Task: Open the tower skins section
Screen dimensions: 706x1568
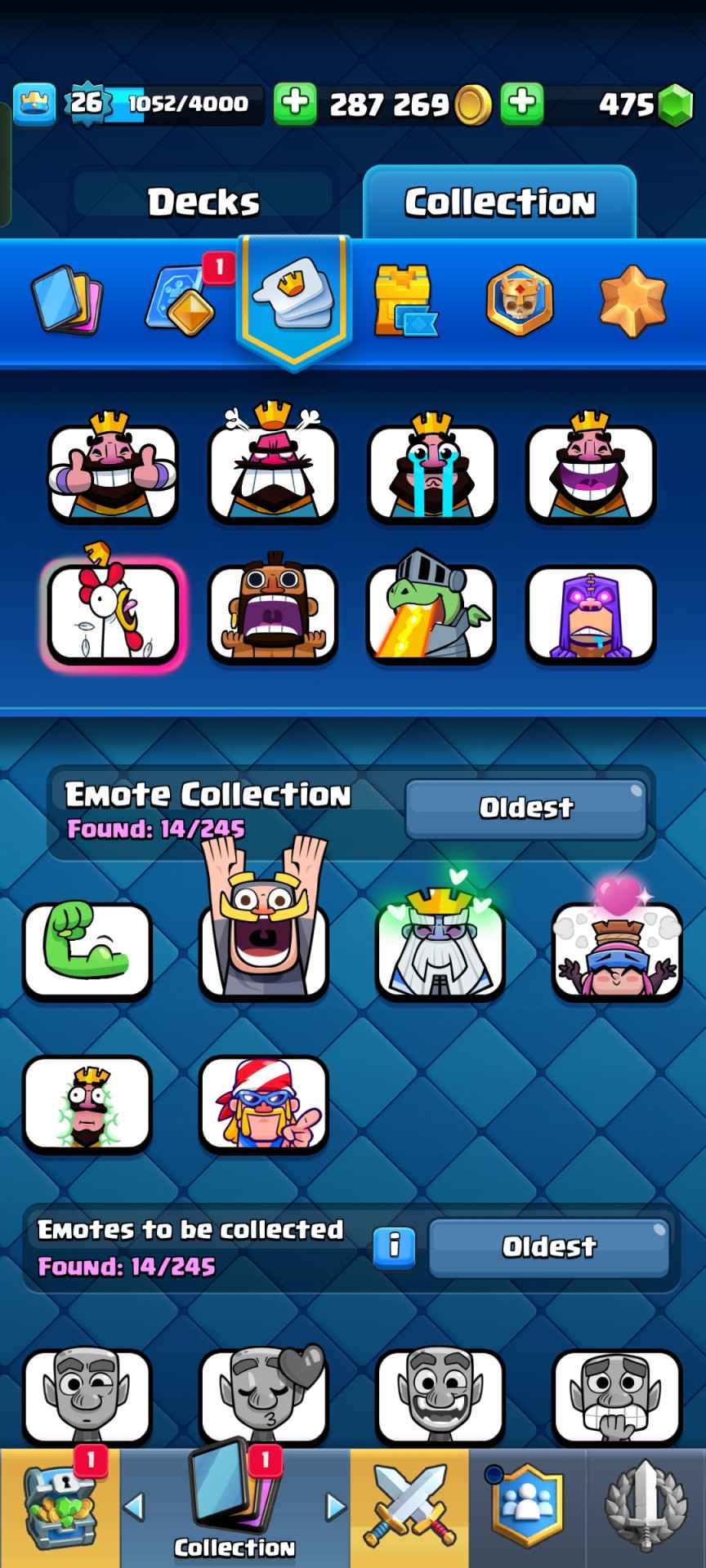Action: (404, 301)
